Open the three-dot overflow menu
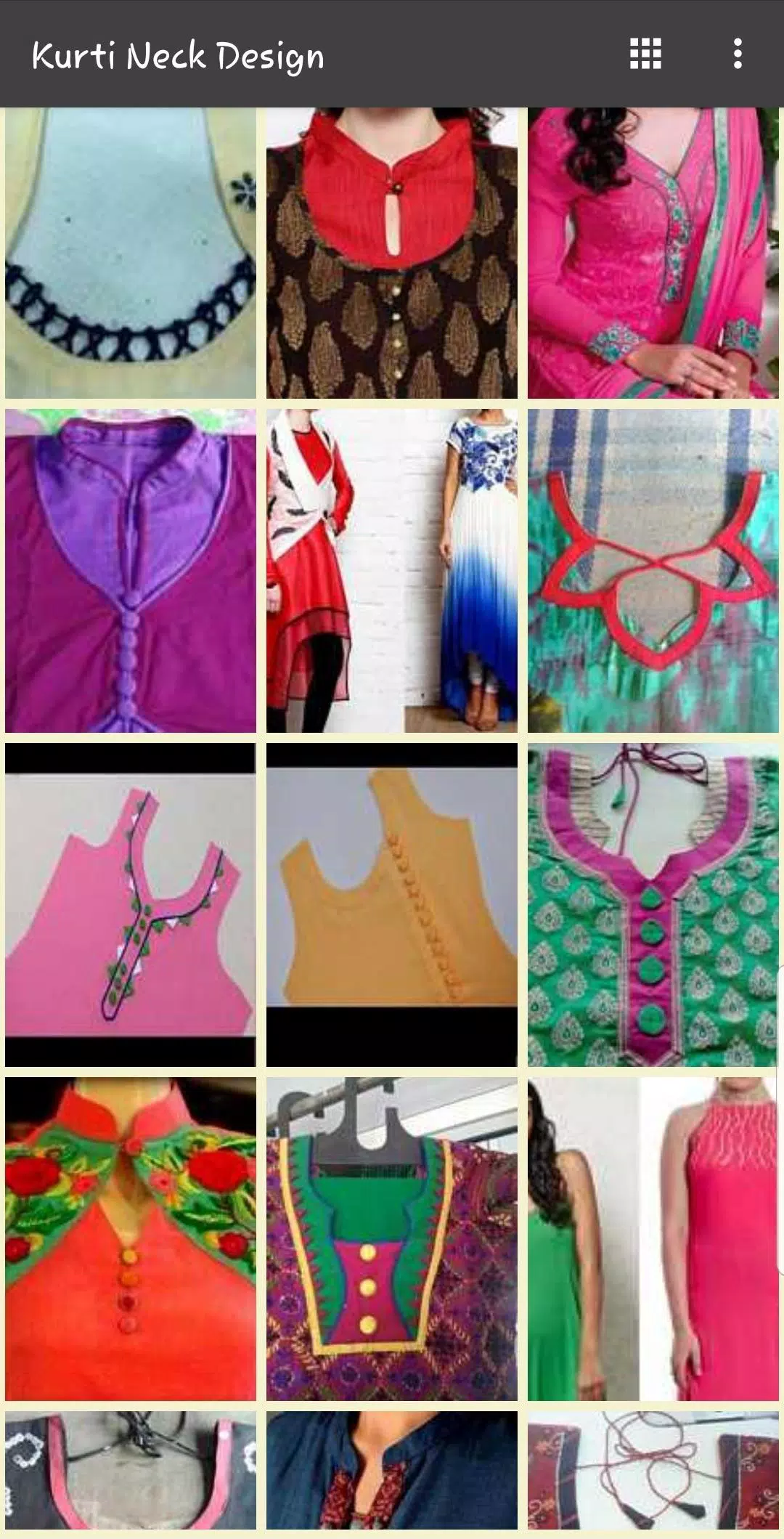Image resolution: width=784 pixels, height=1539 pixels. click(x=738, y=52)
